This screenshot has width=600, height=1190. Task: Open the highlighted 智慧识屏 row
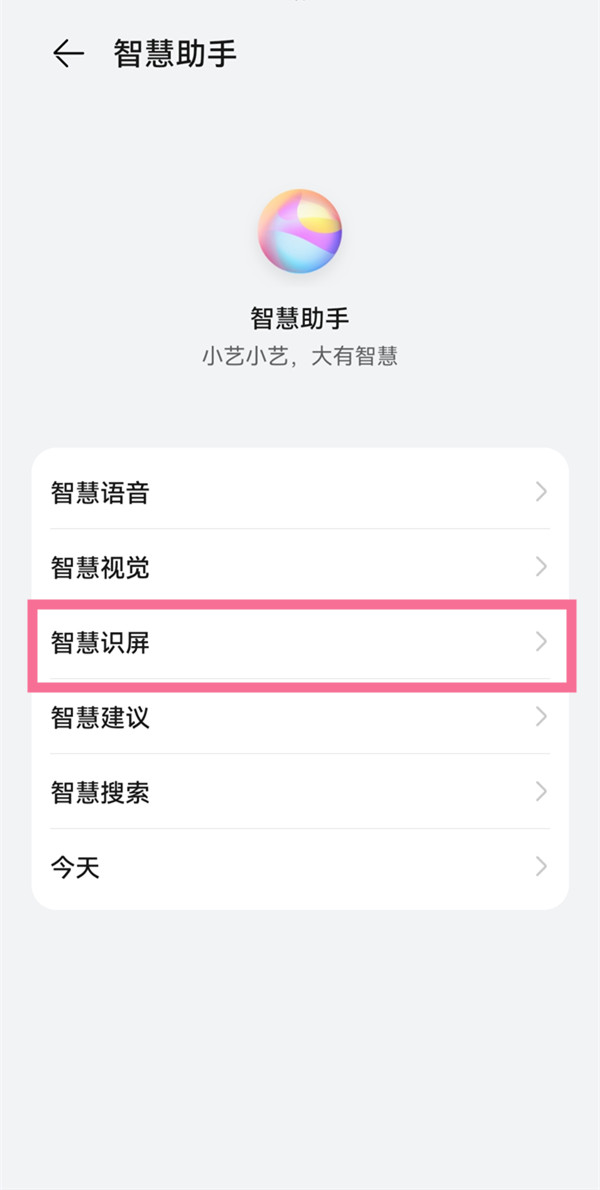click(300, 642)
